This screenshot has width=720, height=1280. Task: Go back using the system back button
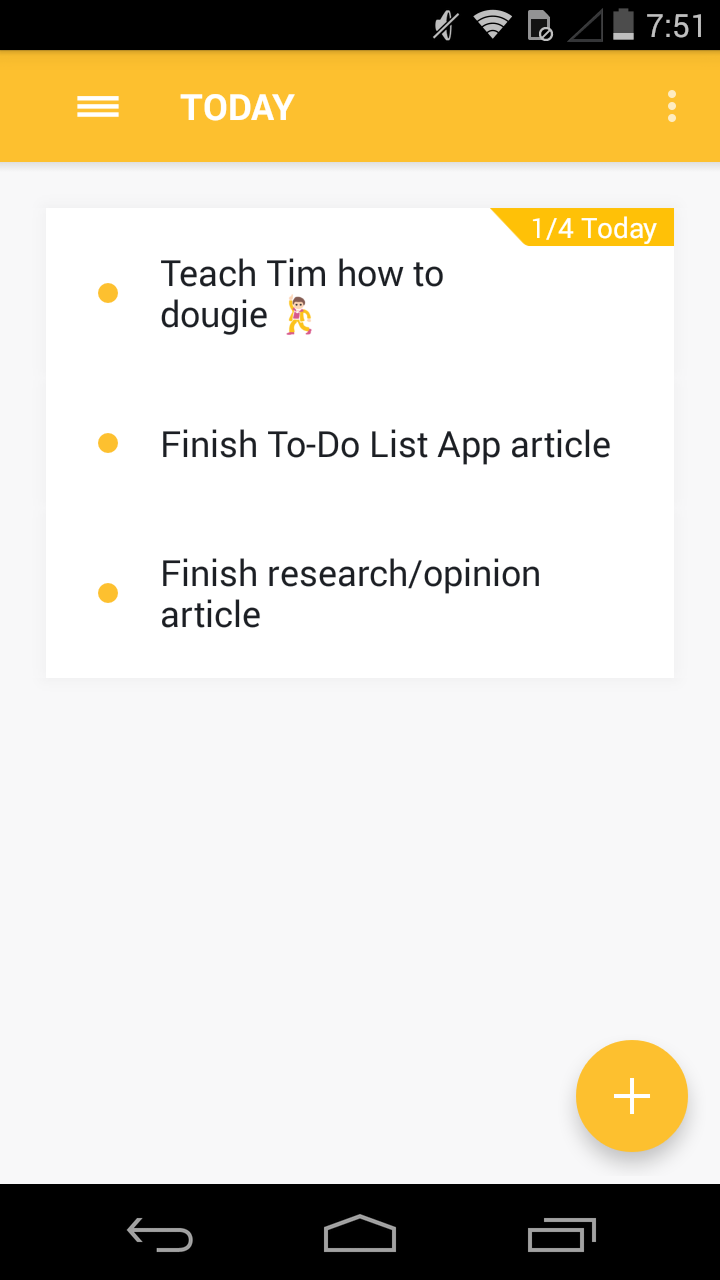pos(160,1235)
